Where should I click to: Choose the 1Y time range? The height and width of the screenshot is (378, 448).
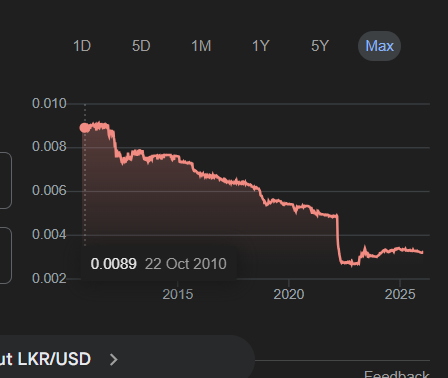pyautogui.click(x=260, y=46)
